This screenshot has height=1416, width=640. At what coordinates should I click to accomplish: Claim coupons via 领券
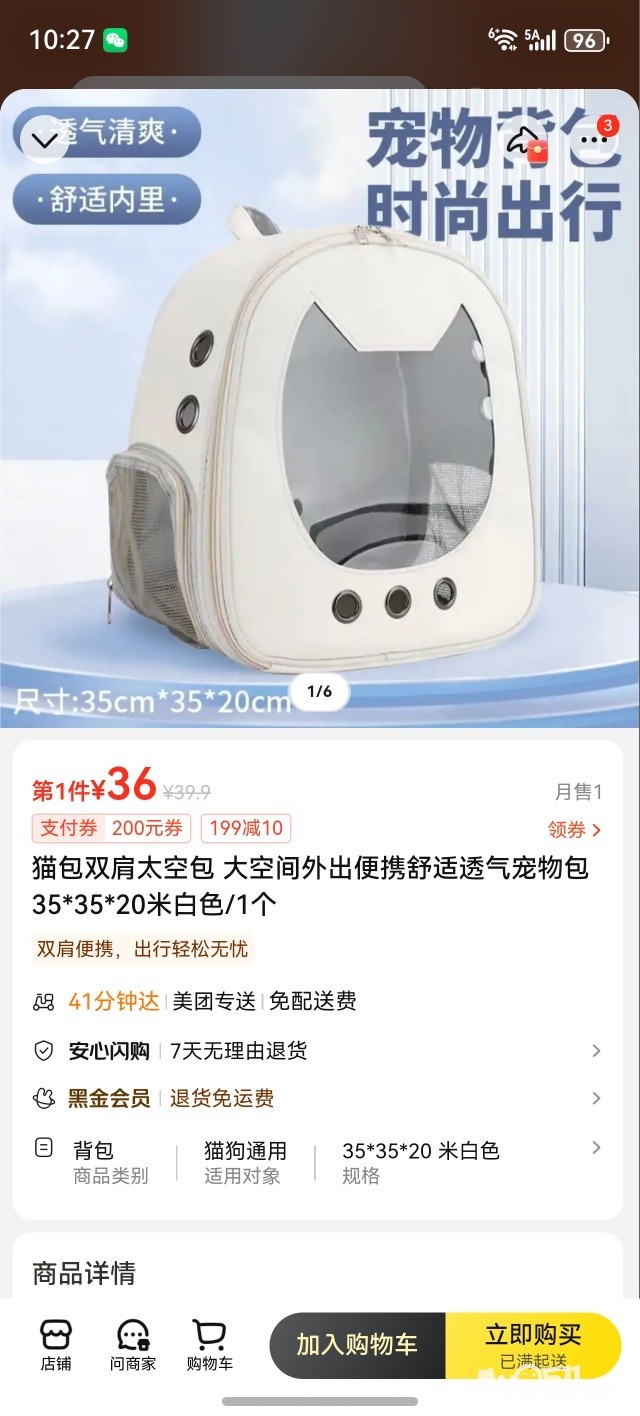(x=574, y=829)
